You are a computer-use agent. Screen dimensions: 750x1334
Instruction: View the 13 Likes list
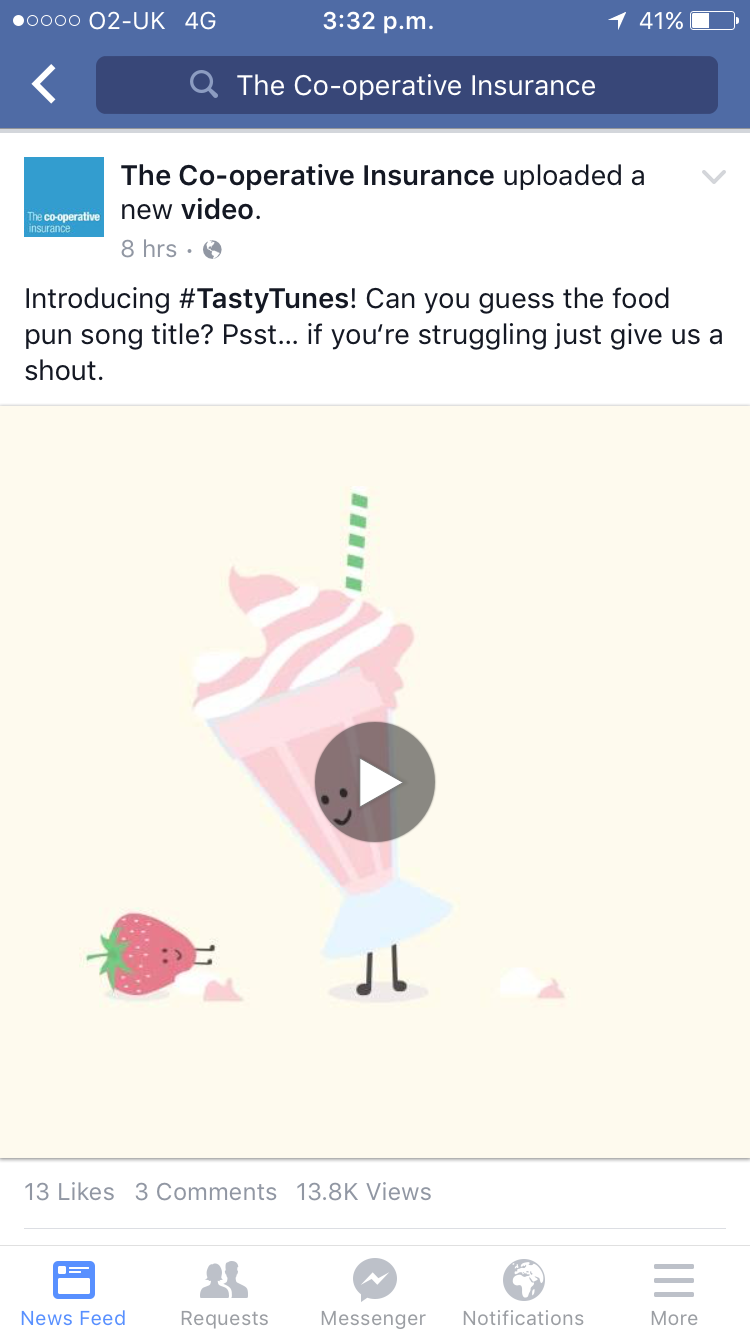pyautogui.click(x=69, y=1192)
